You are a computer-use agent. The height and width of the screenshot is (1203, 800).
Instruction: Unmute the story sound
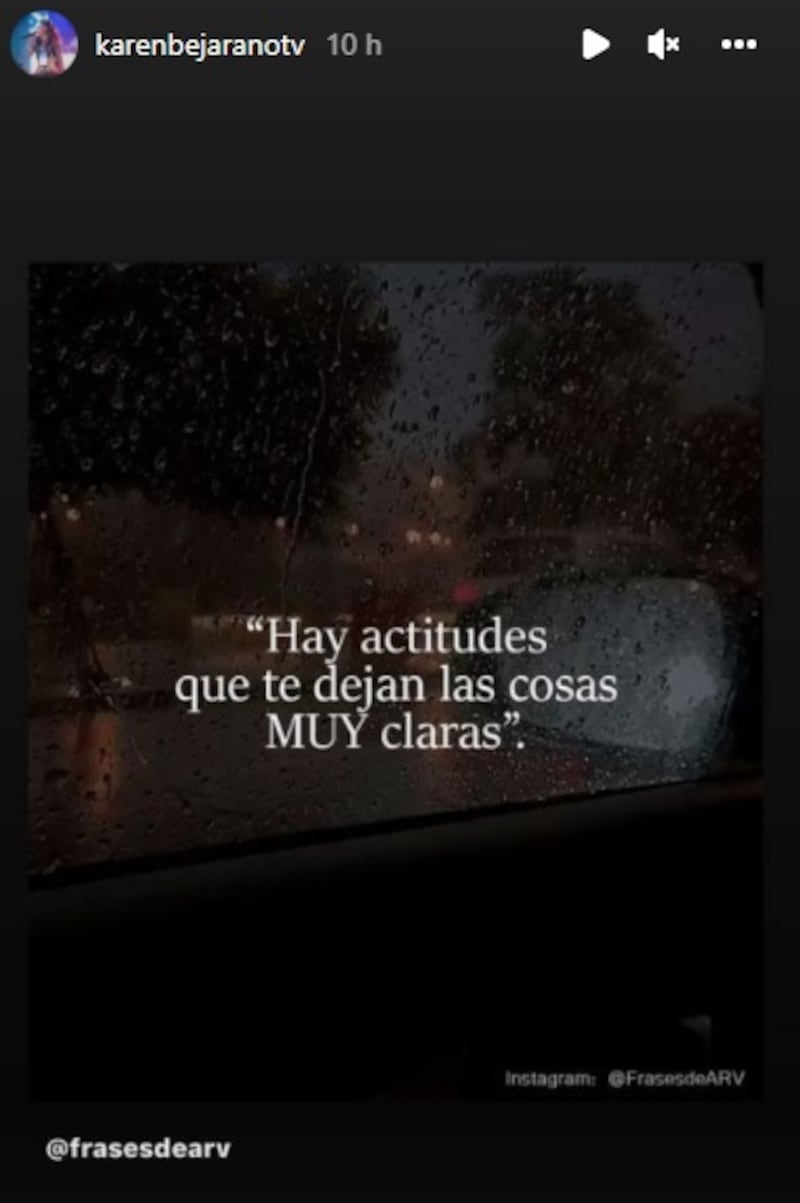[663, 44]
